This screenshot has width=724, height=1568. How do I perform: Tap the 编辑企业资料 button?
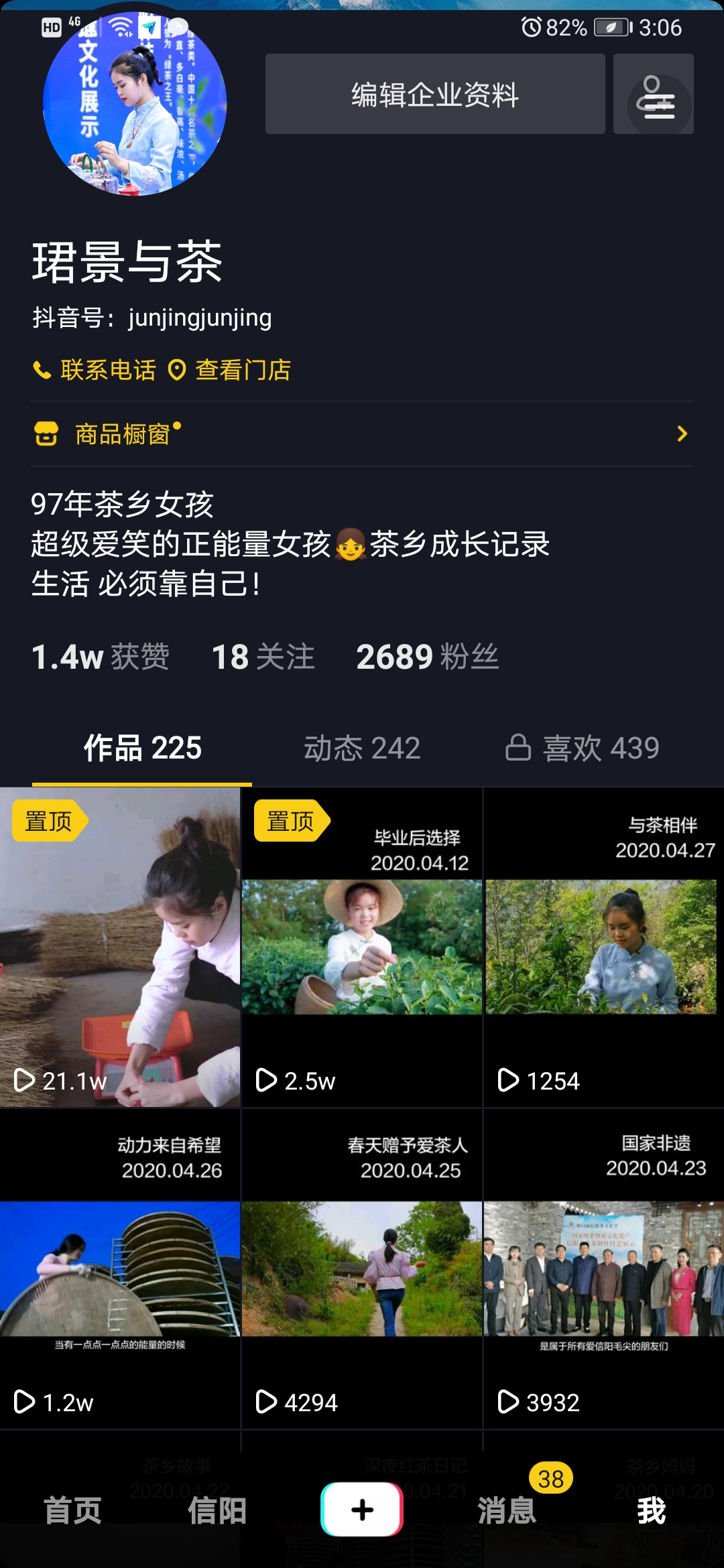click(434, 94)
